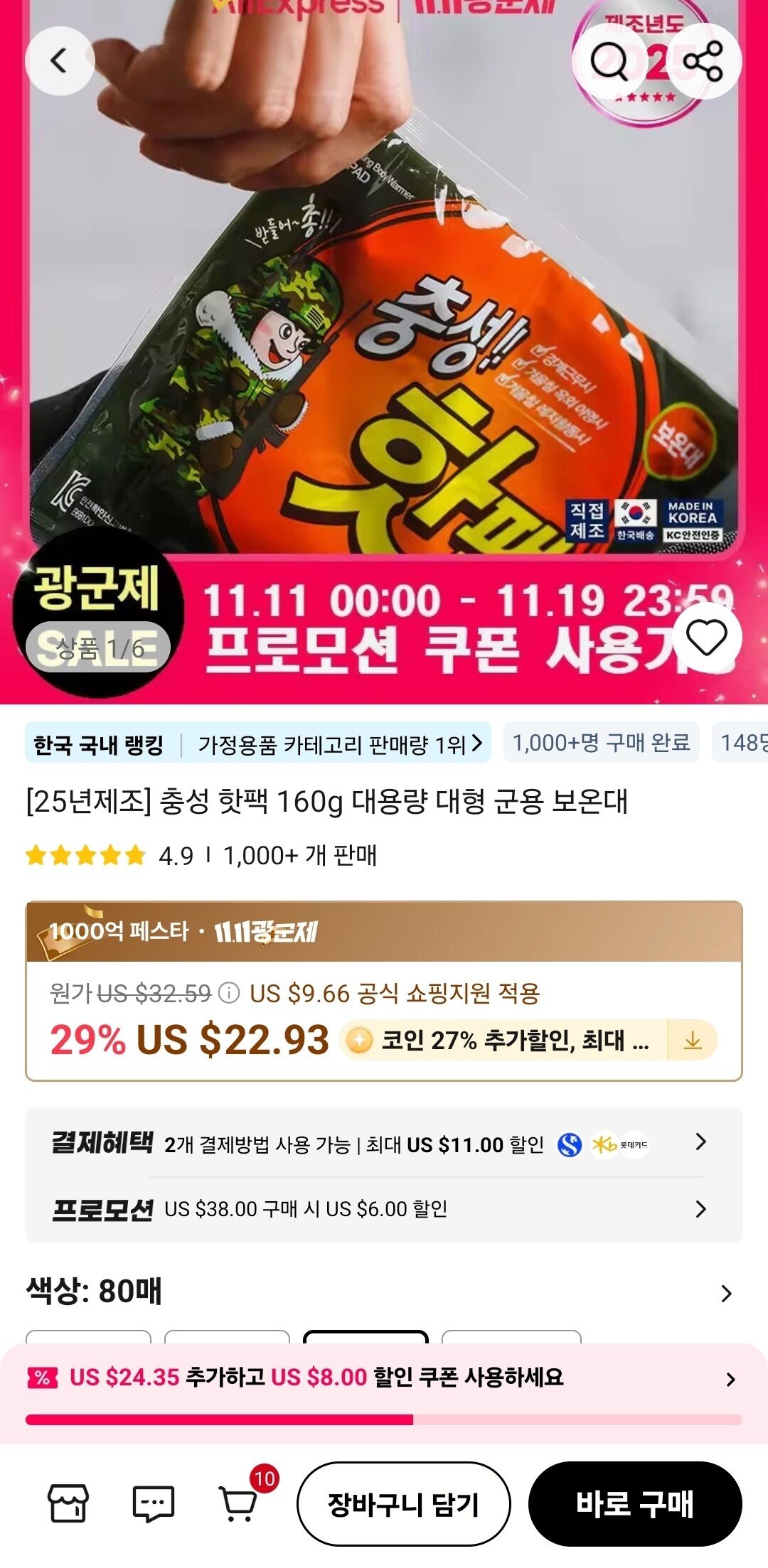Go back using the top-left arrow

point(60,61)
